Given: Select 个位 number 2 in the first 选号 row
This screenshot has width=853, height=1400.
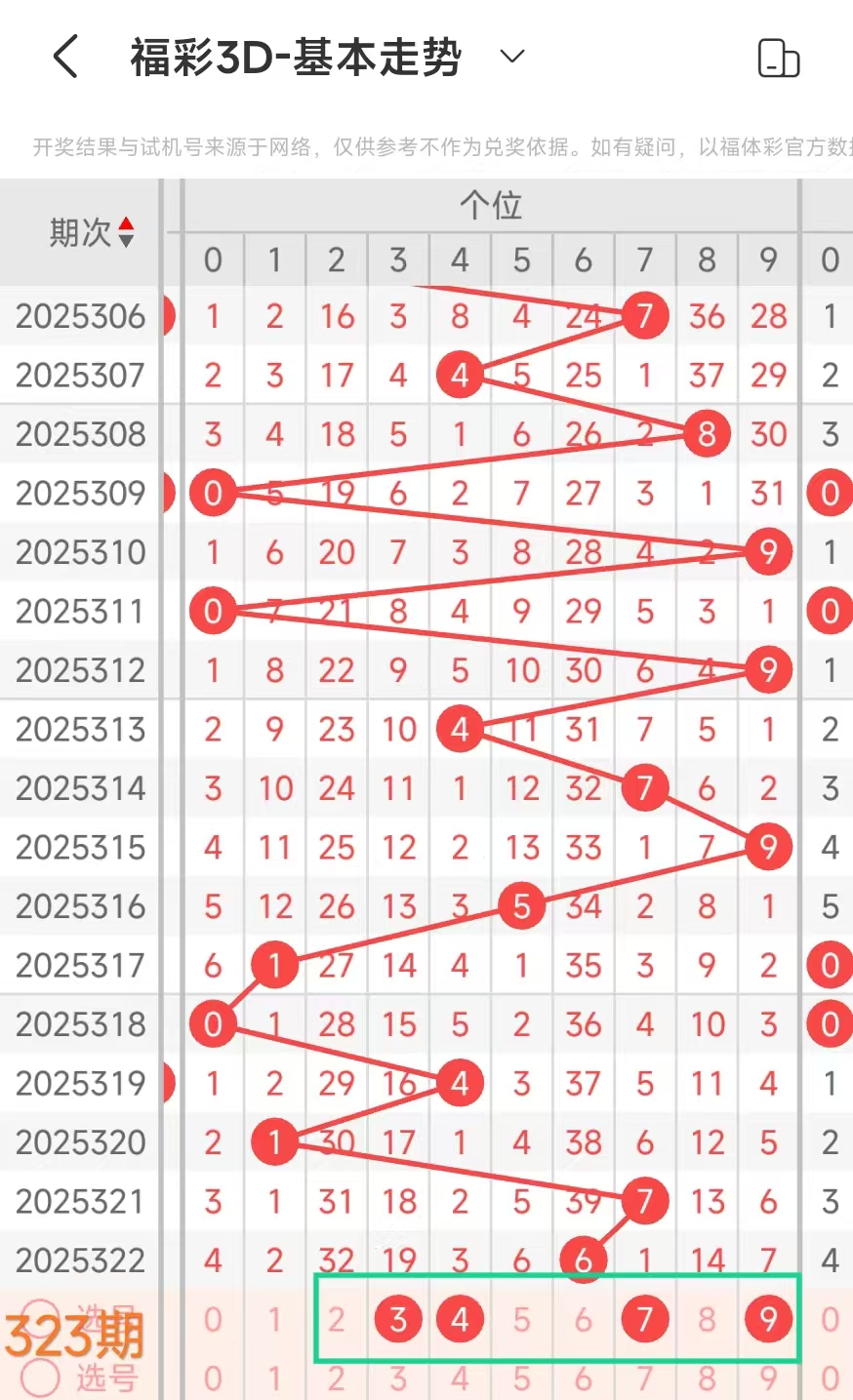Looking at the screenshot, I should click(x=337, y=1319).
